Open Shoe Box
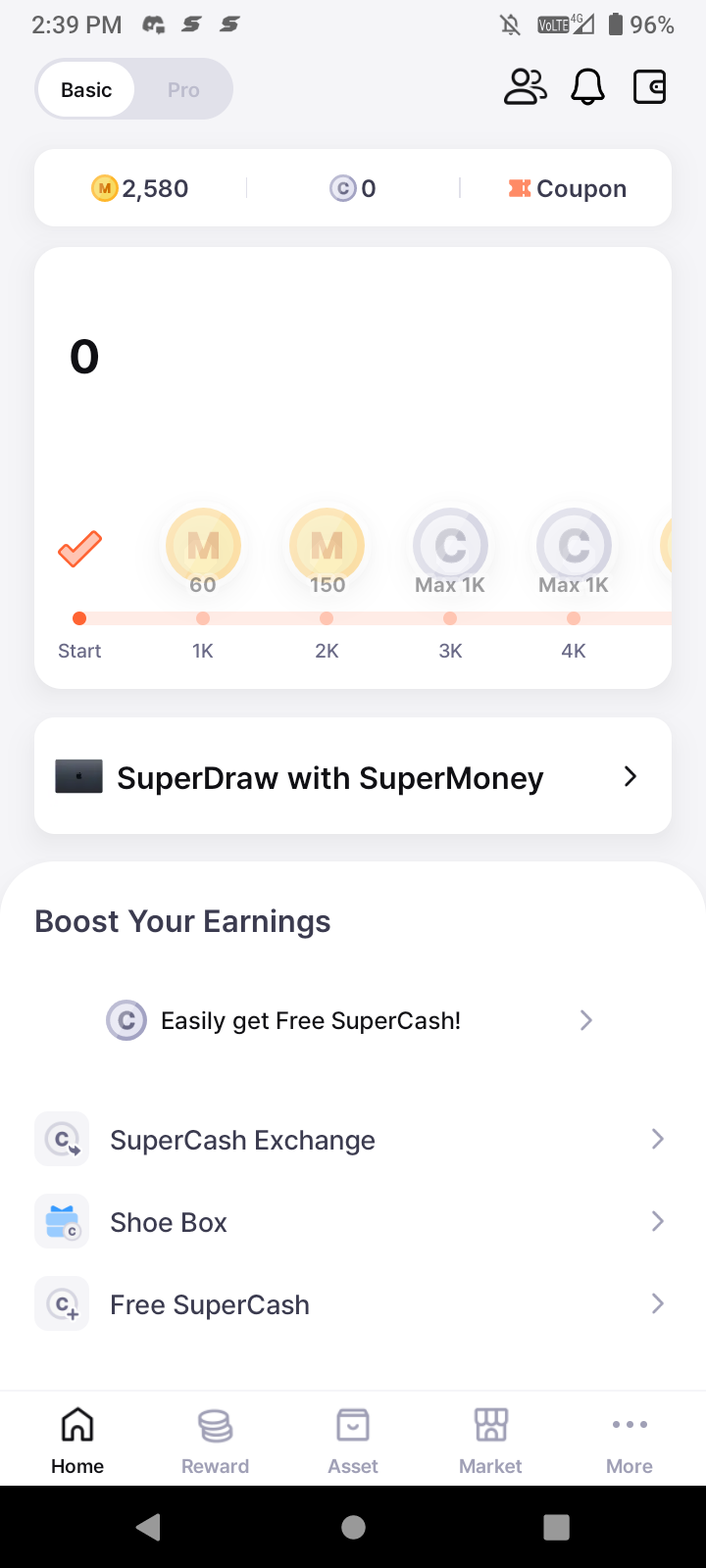Viewport: 706px width, 1568px height. (x=353, y=1221)
